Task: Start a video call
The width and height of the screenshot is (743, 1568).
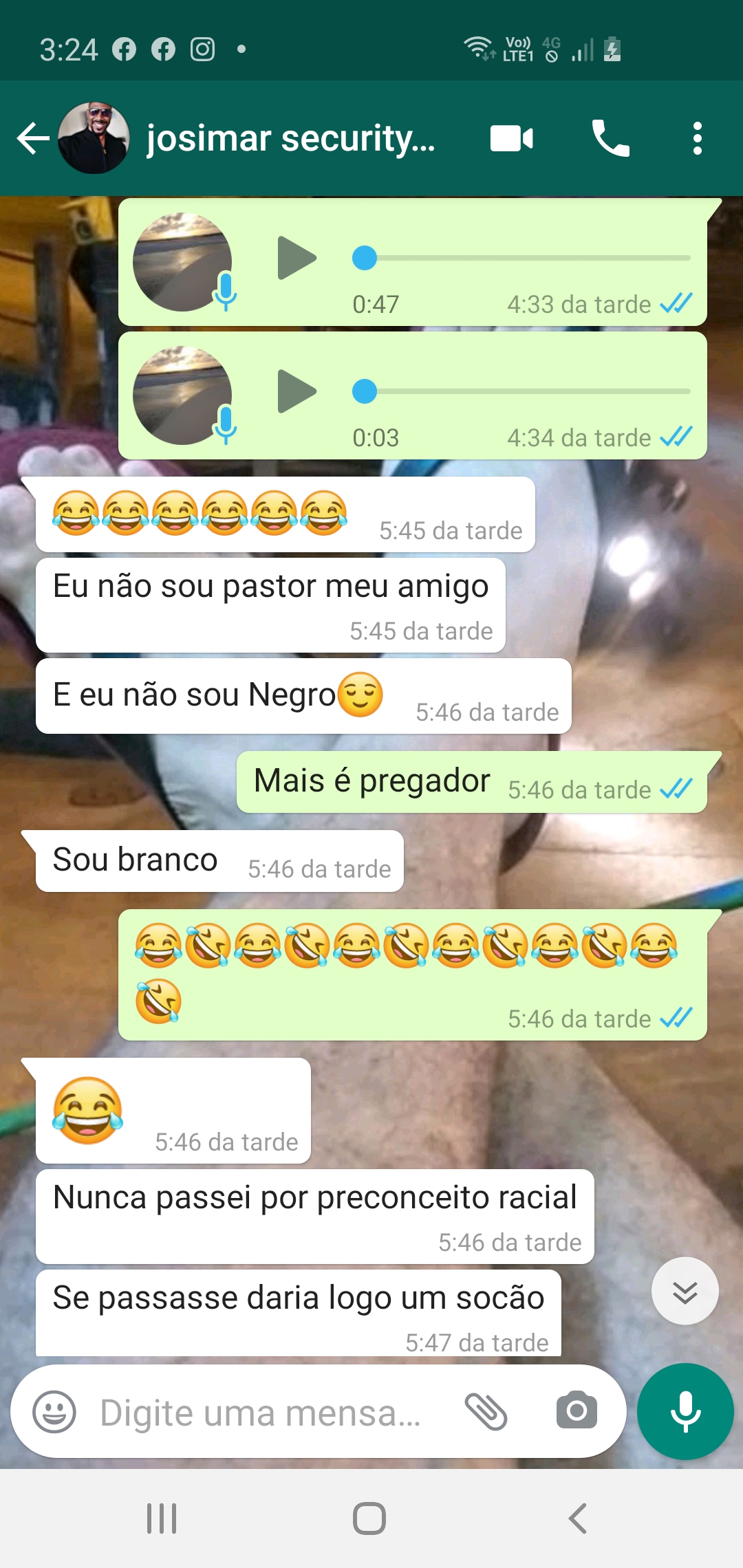Action: click(511, 138)
